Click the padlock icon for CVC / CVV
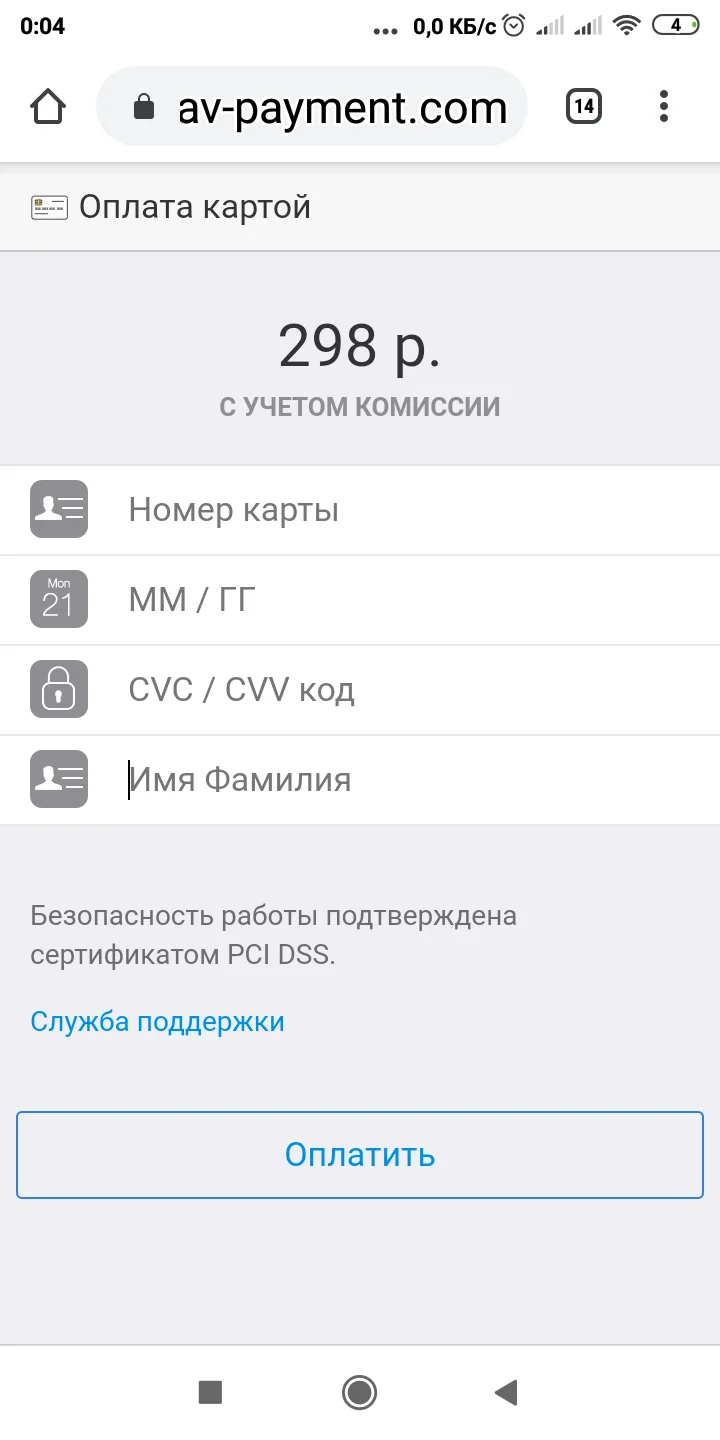Viewport: 720px width, 1440px height. pyautogui.click(x=58, y=689)
